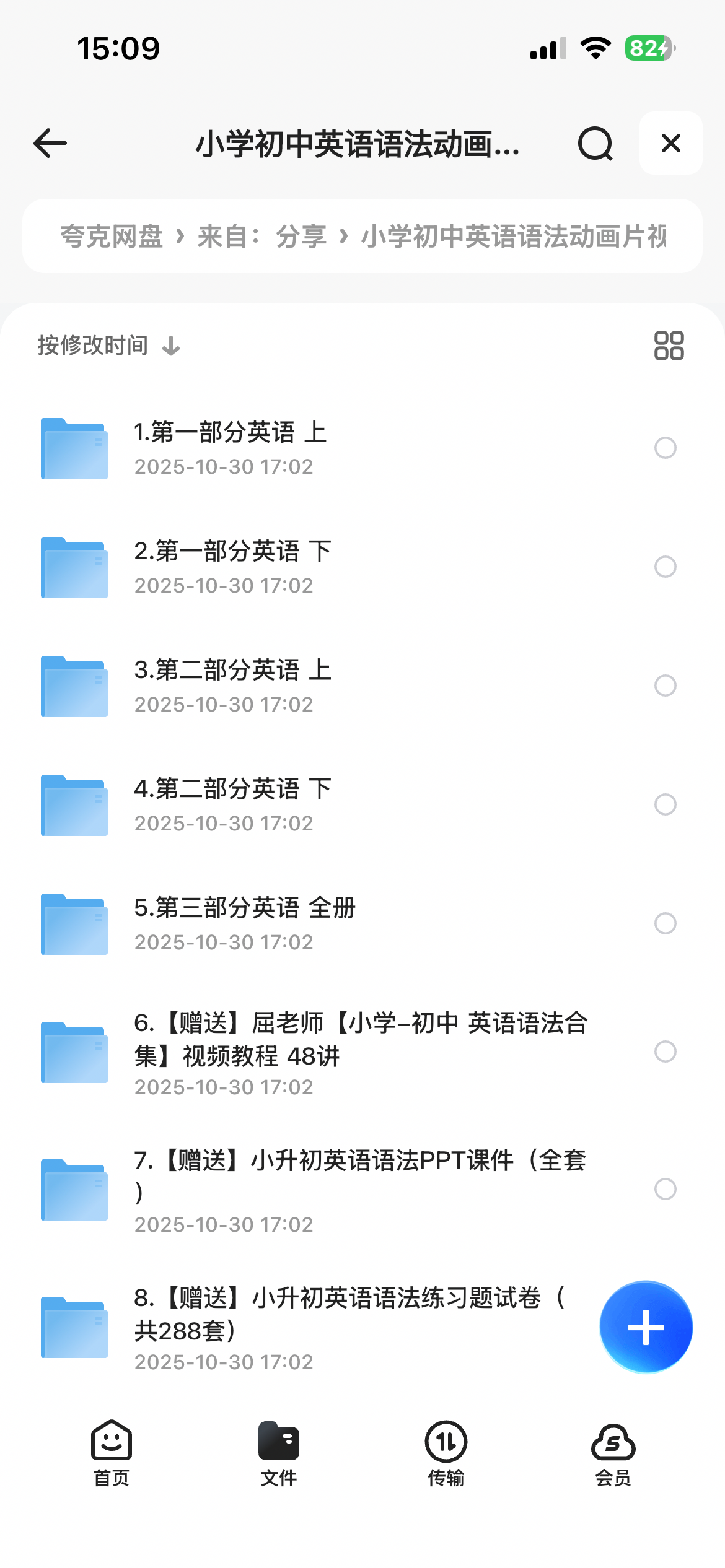Mark the circle beside 7.小升初英语语法PPT课件

click(666, 1189)
